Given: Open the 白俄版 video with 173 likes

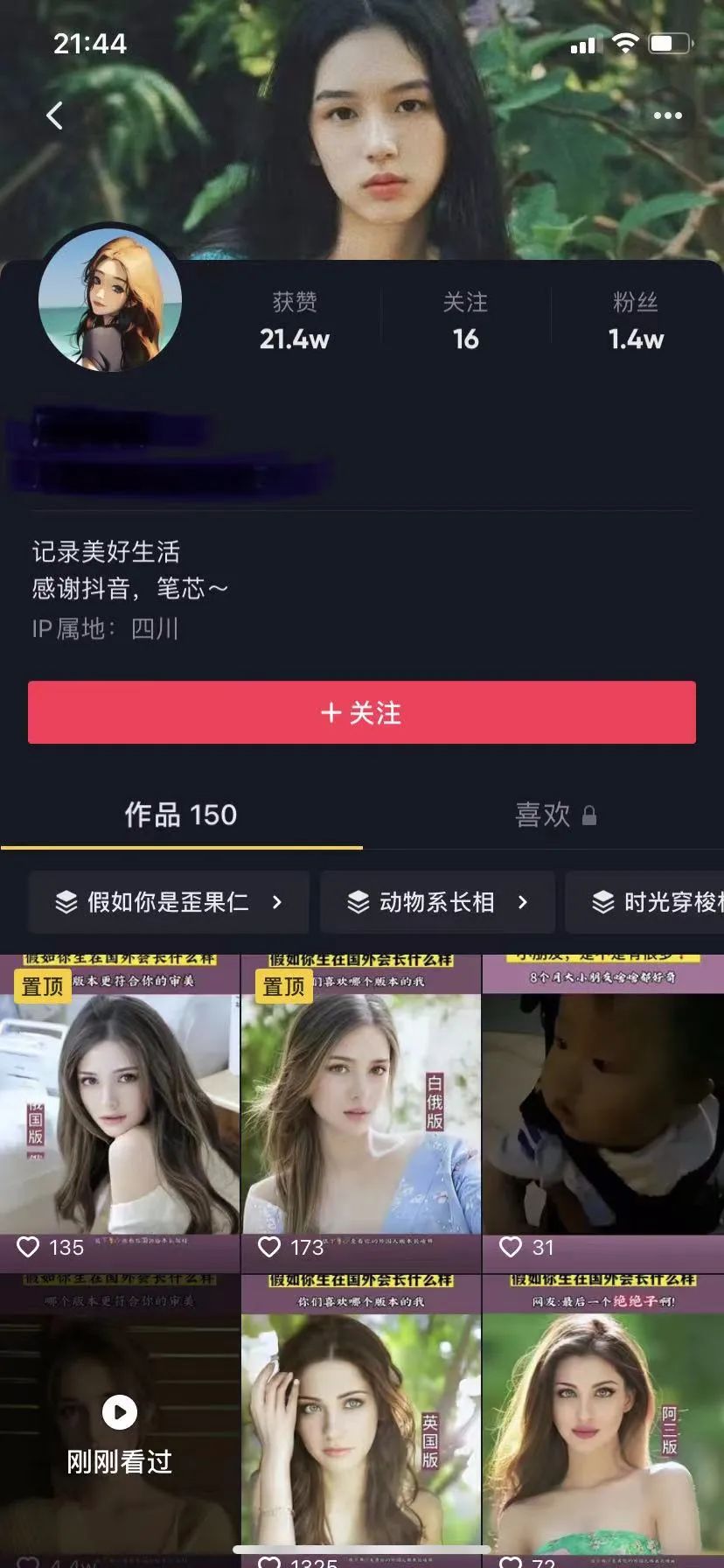Looking at the screenshot, I should [x=360, y=1111].
